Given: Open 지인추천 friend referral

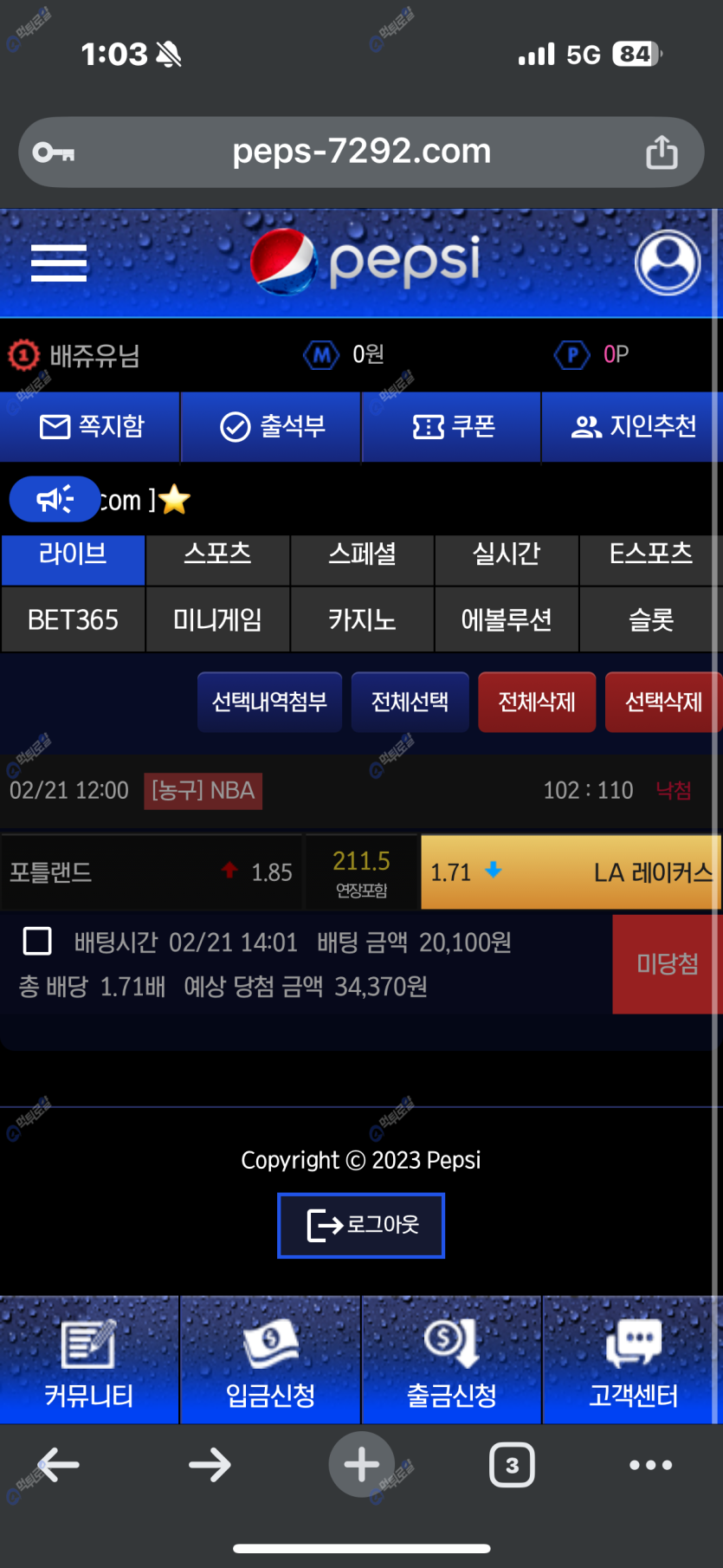Looking at the screenshot, I should coord(633,426).
